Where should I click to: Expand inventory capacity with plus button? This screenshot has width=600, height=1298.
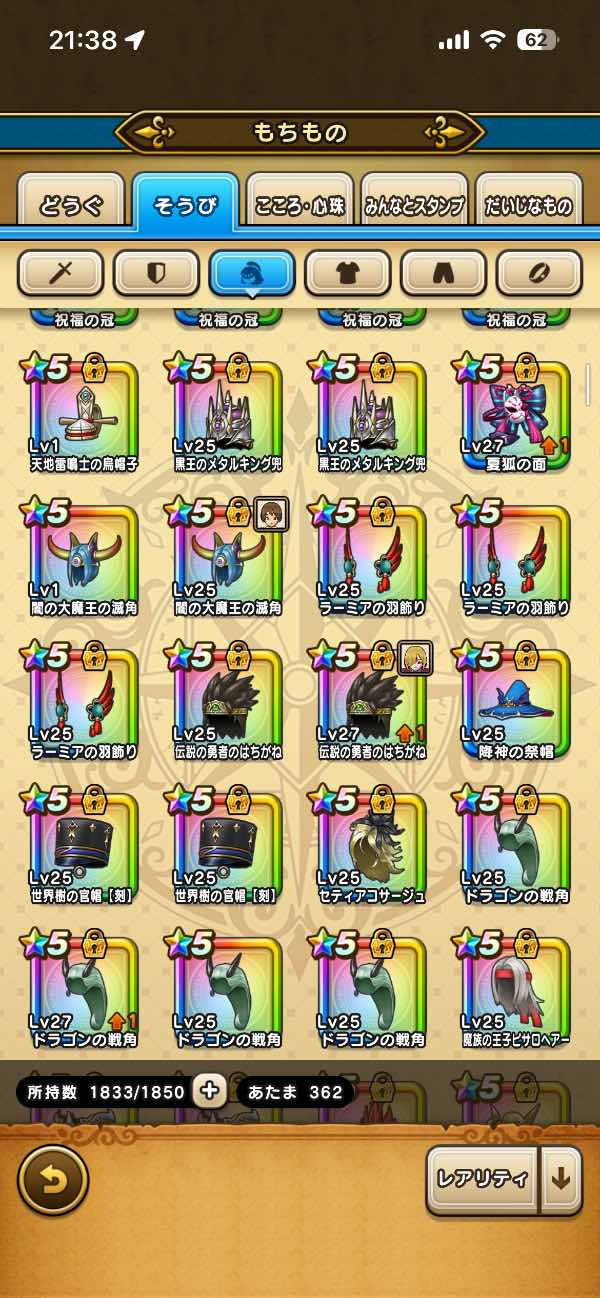point(209,1091)
